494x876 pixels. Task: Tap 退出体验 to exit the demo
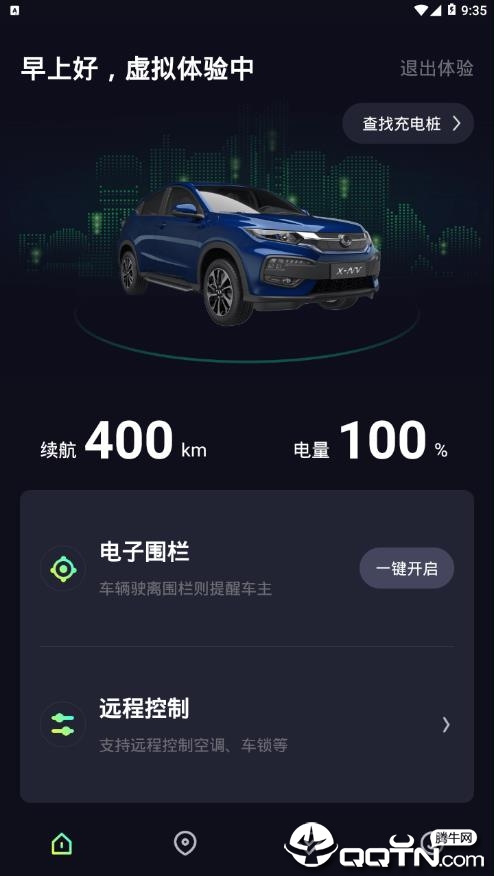(436, 68)
